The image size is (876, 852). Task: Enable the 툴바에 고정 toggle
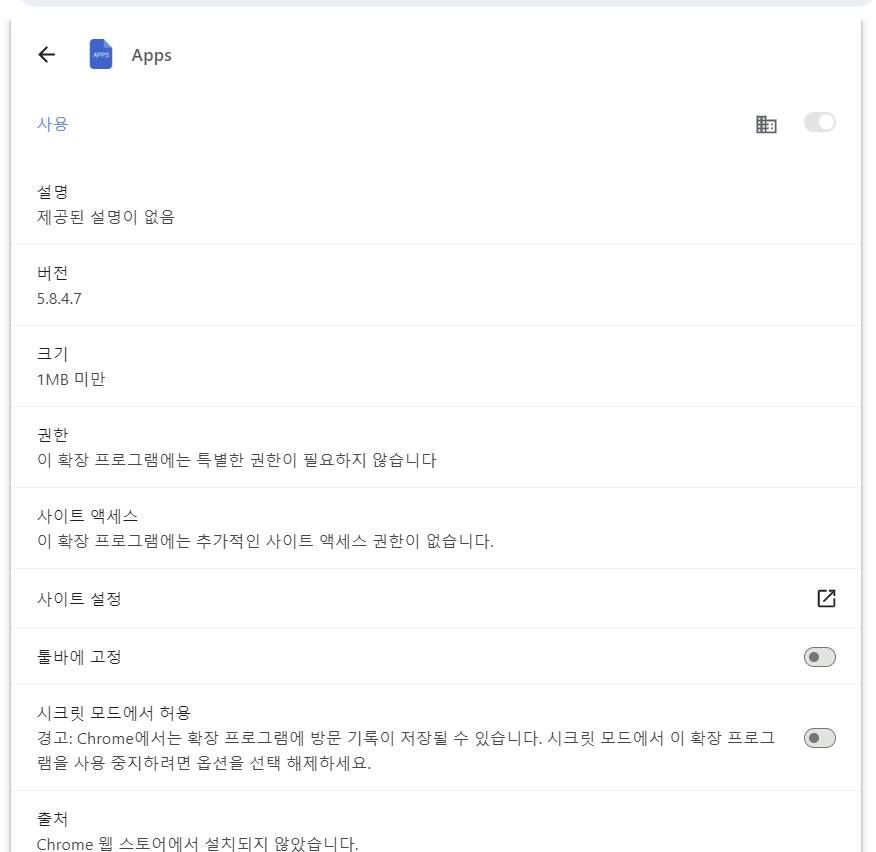tap(819, 657)
